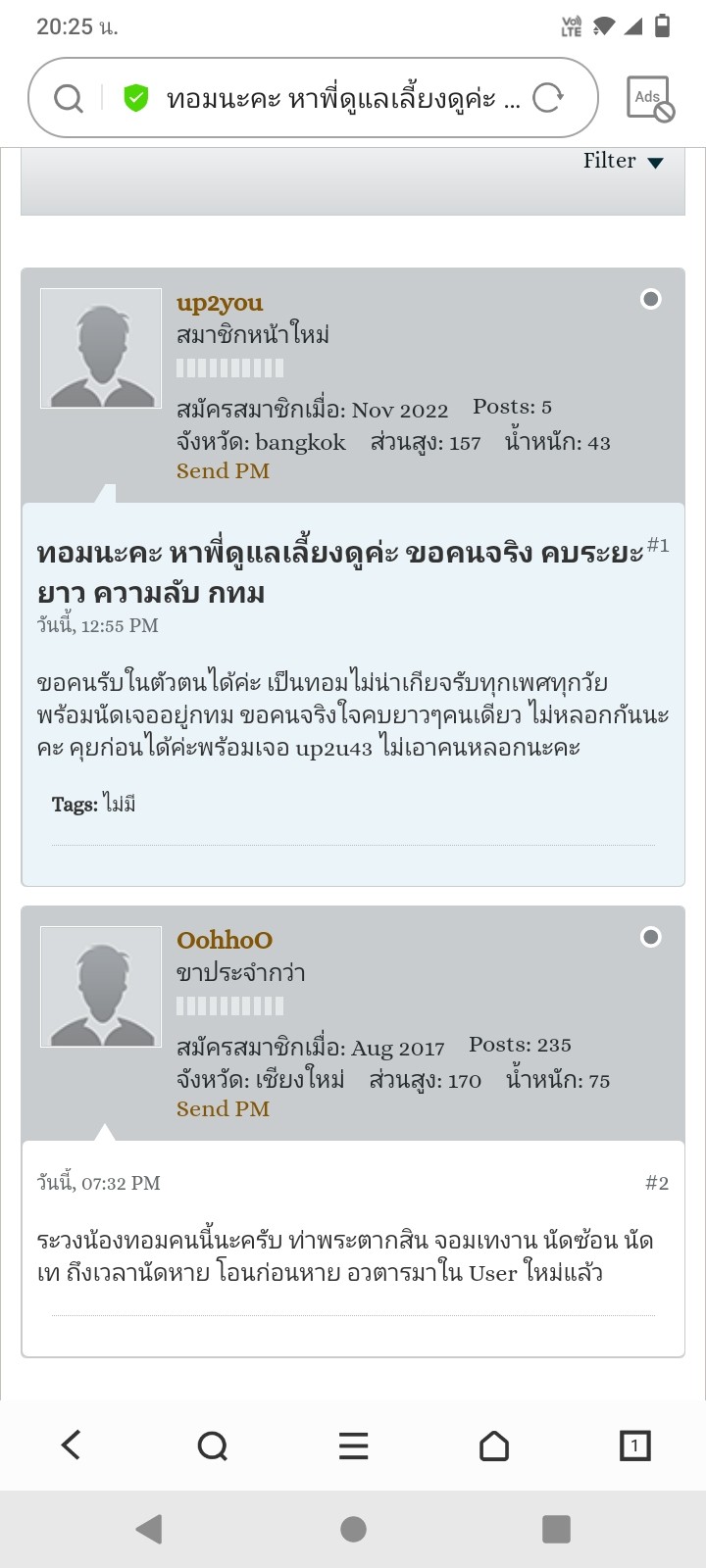Image resolution: width=706 pixels, height=1568 pixels.
Task: Open search from the bottom toolbar
Action: (x=212, y=1445)
